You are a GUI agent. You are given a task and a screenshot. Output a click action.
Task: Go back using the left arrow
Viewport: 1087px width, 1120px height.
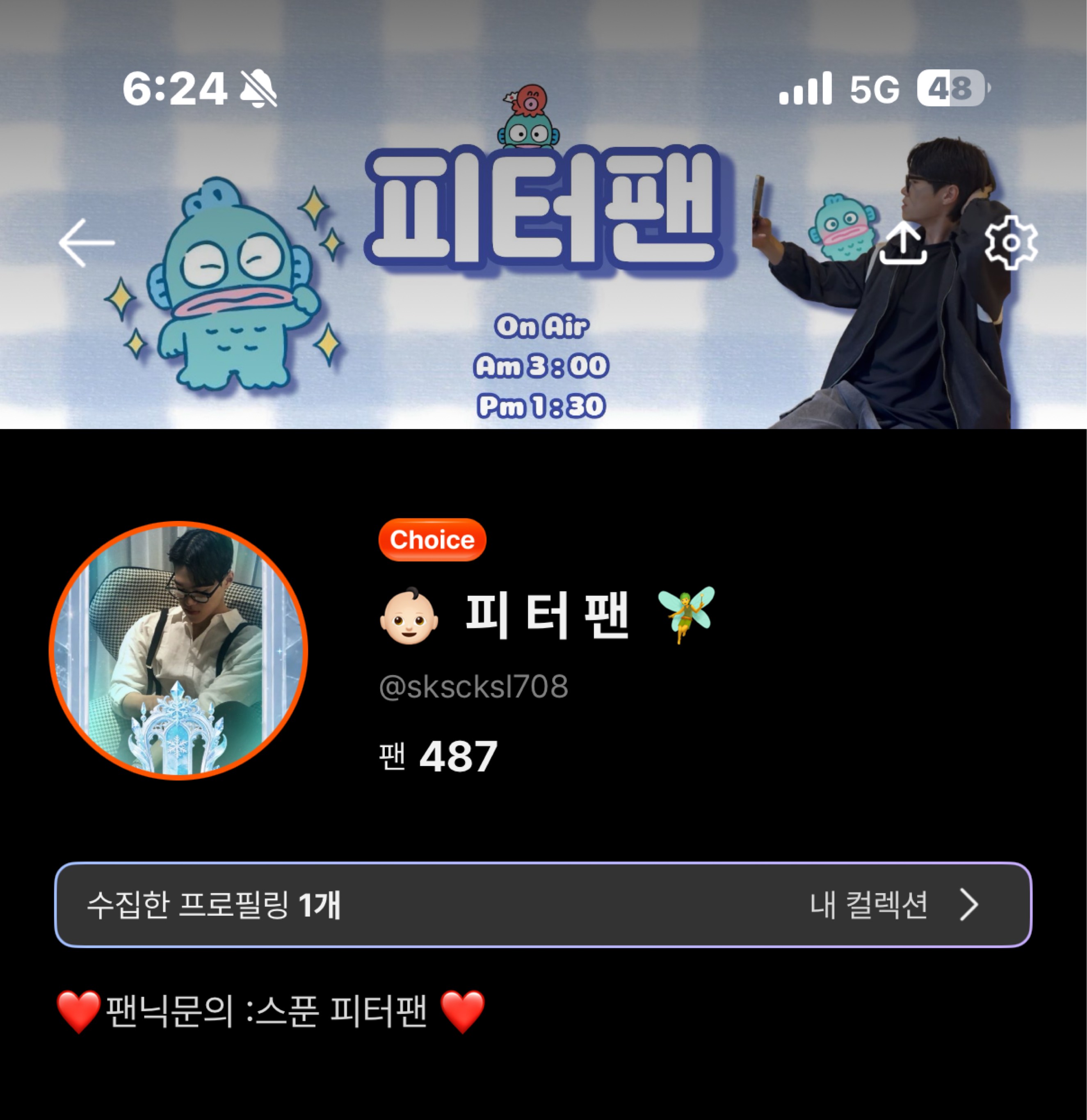click(x=87, y=243)
